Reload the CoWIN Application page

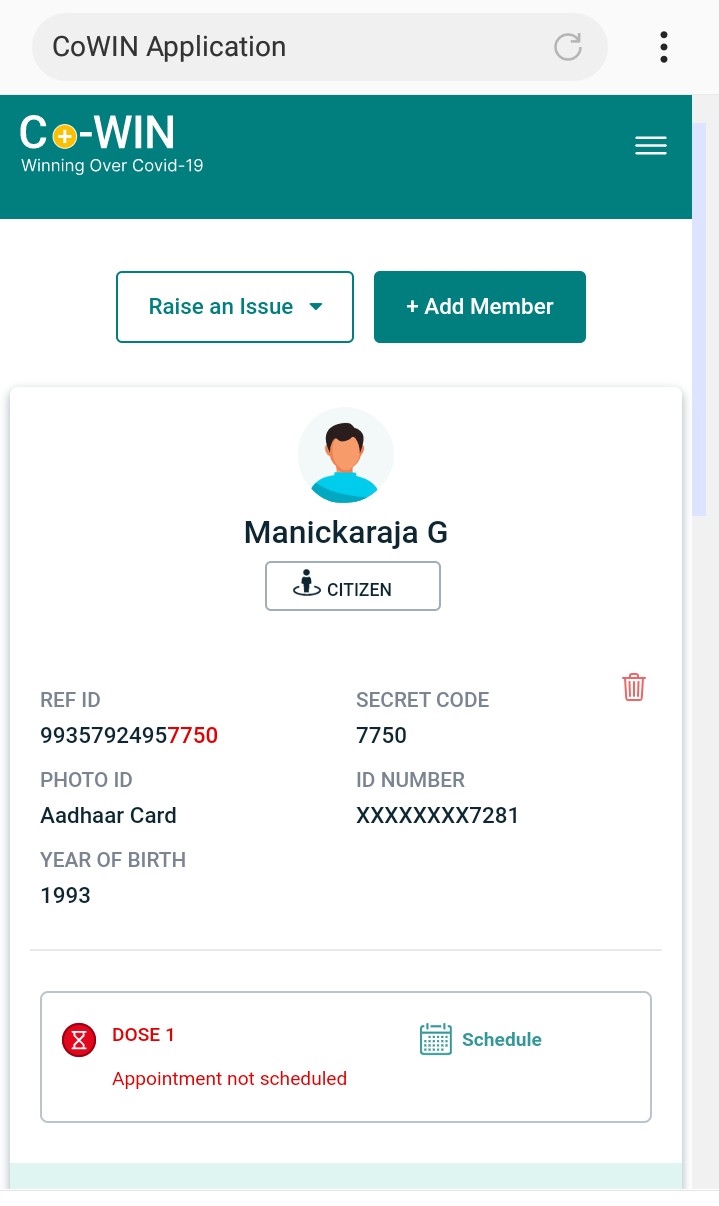tap(568, 47)
